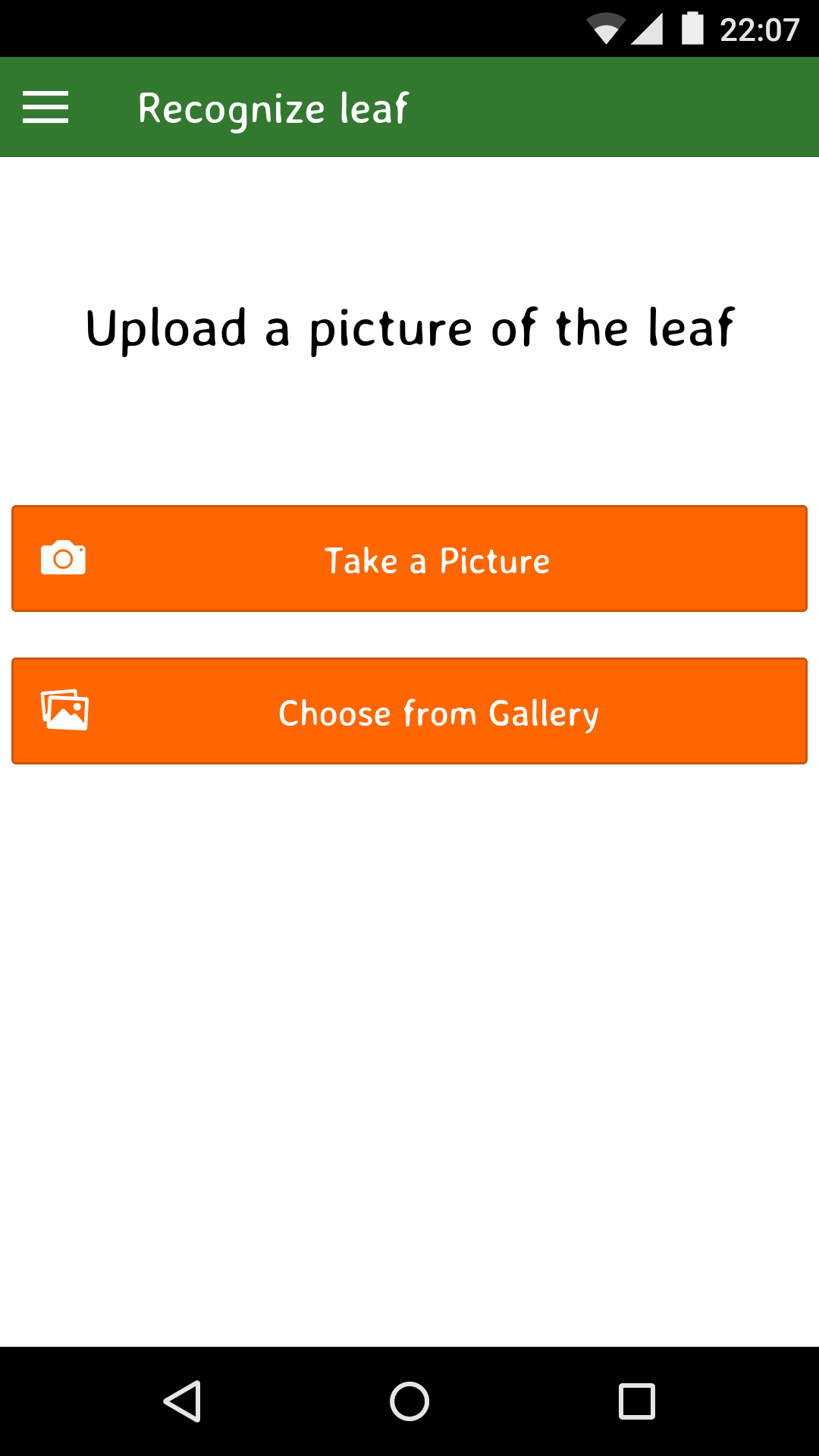
Task: Open recent apps with the square button
Action: pyautogui.click(x=635, y=1401)
